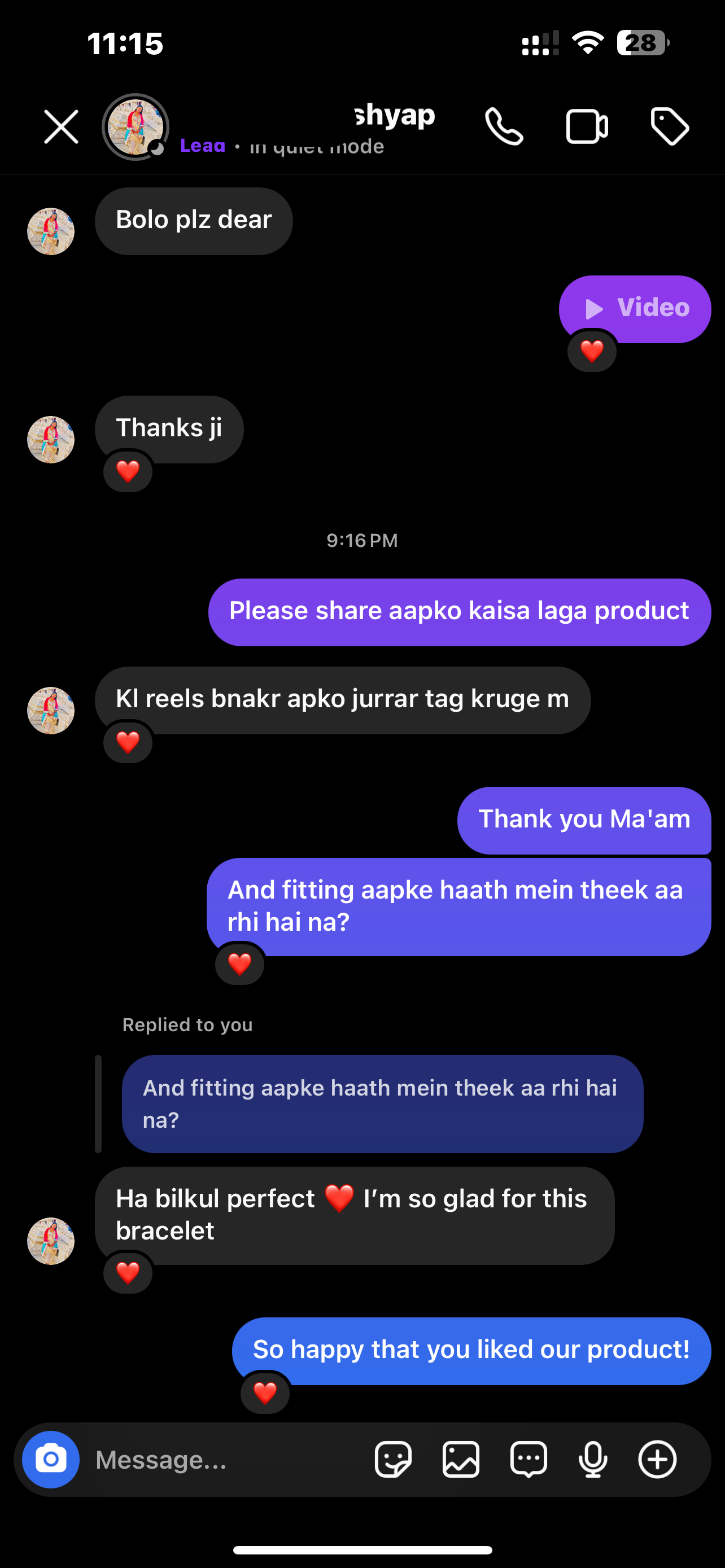725x1568 pixels.
Task: Open sender avatar beside Bolo plz dear
Action: coord(51,231)
